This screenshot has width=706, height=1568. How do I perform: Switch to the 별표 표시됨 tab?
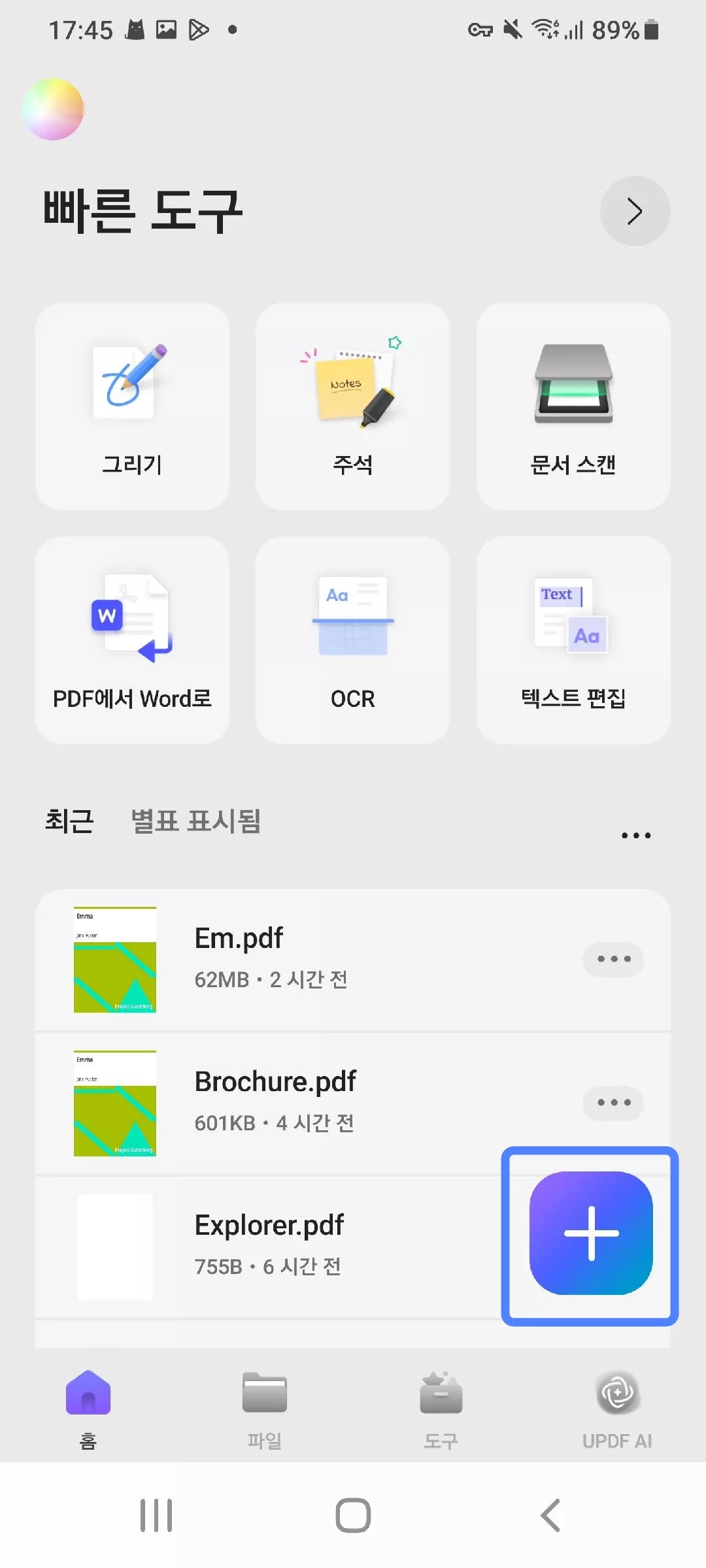click(x=195, y=821)
